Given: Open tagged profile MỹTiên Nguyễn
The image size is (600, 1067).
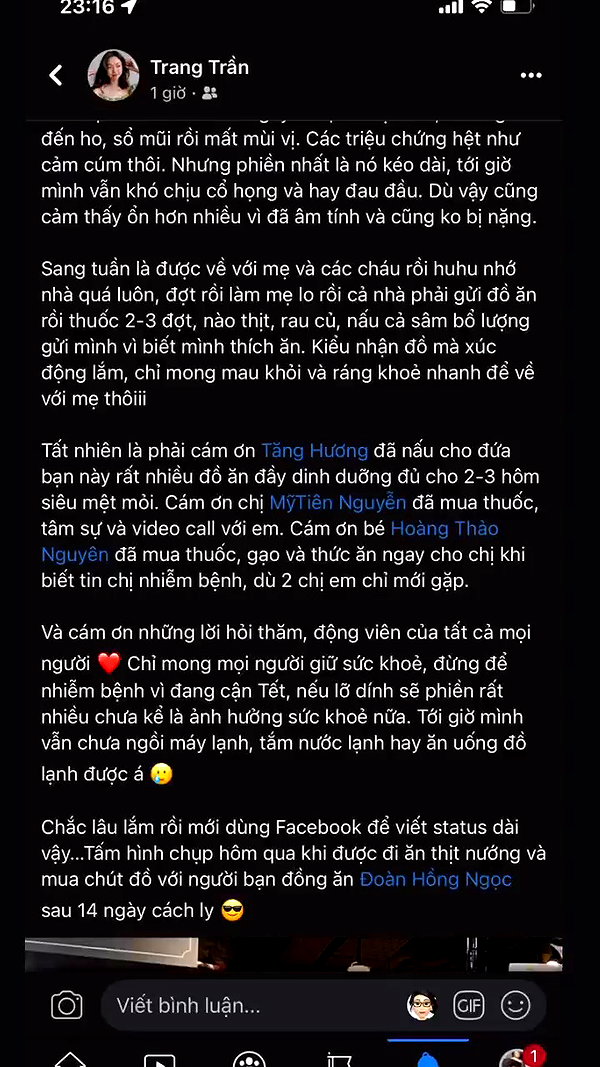Looking at the screenshot, I should click(x=338, y=502).
